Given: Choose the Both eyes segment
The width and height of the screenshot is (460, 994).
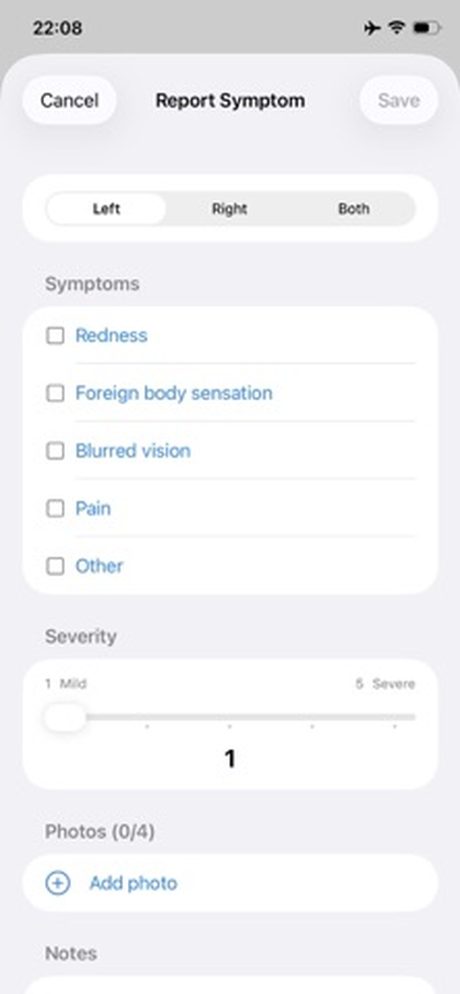Looking at the screenshot, I should point(354,209).
